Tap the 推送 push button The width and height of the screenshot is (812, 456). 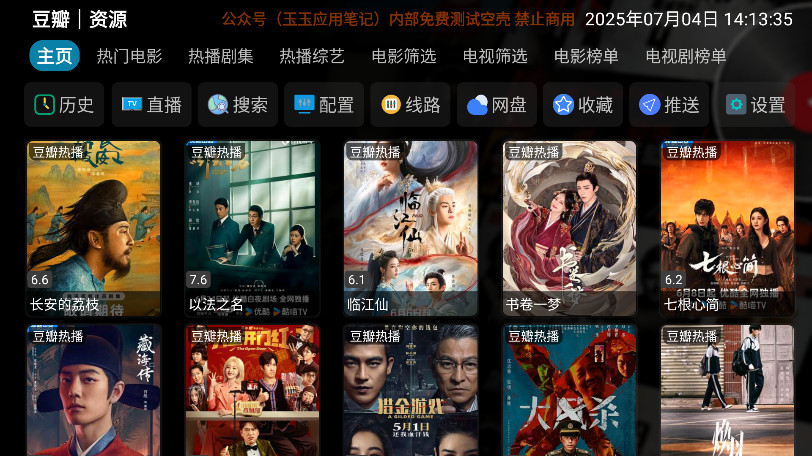tap(669, 105)
